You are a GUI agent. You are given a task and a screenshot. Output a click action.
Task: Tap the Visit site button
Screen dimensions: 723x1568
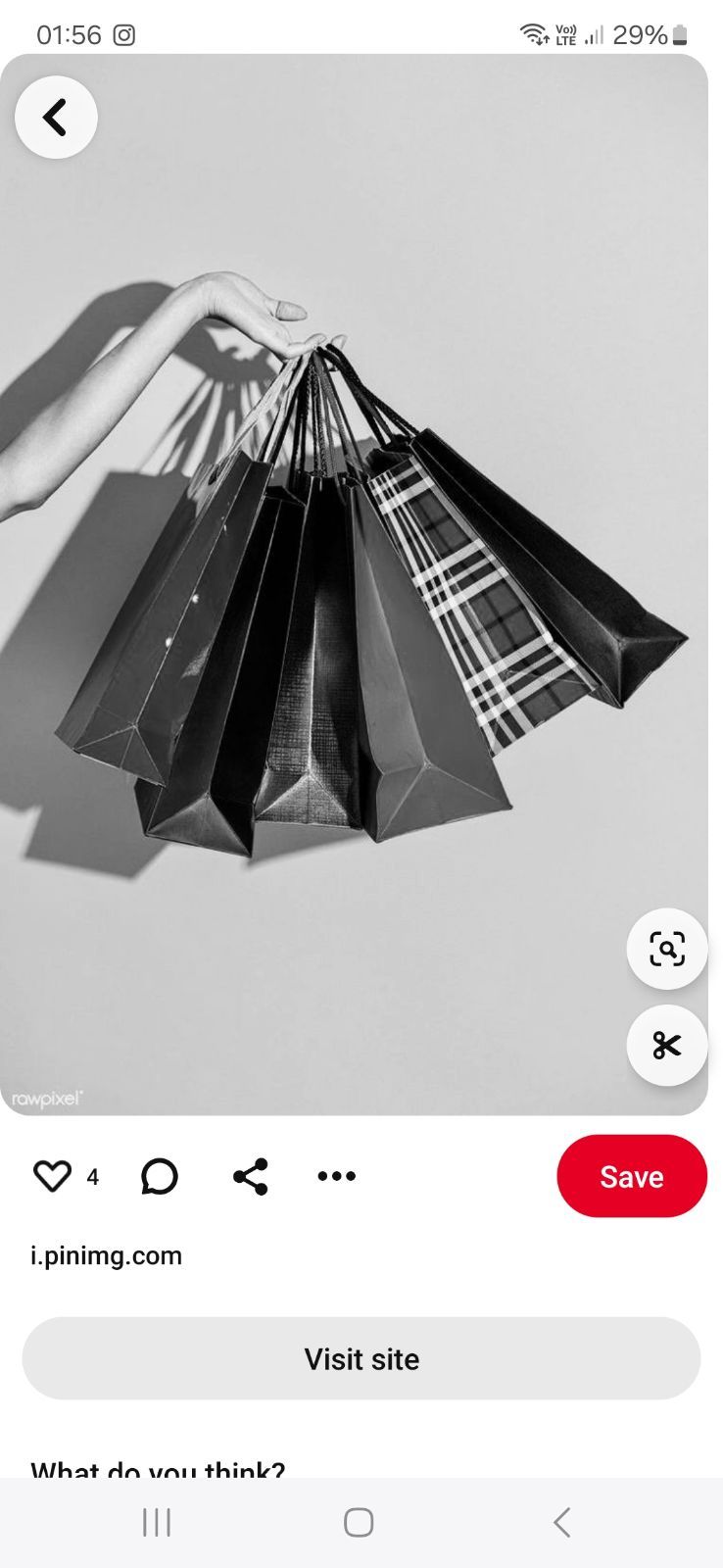[361, 1358]
